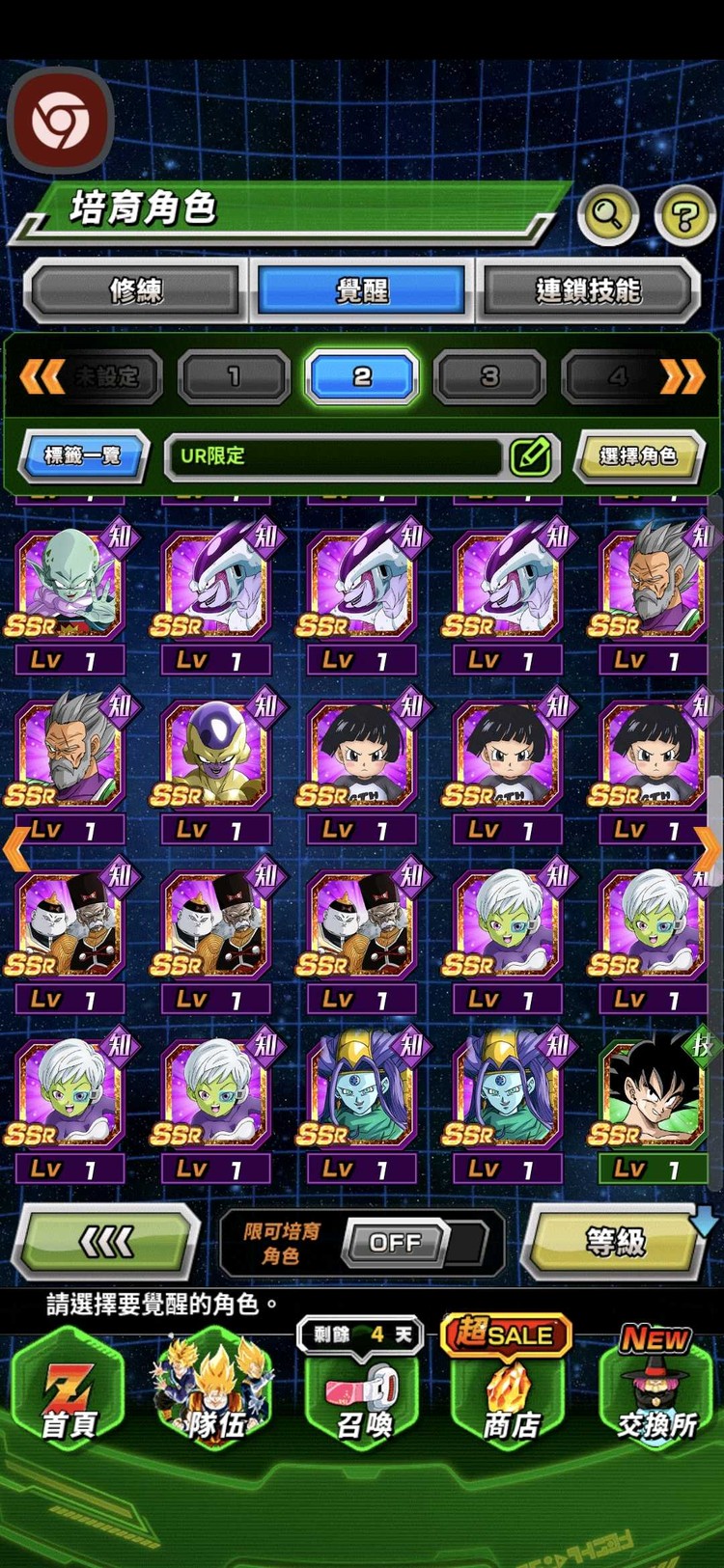The image size is (724, 1568).
Task: Tap the 標籤一覽 button
Action: pyautogui.click(x=84, y=455)
